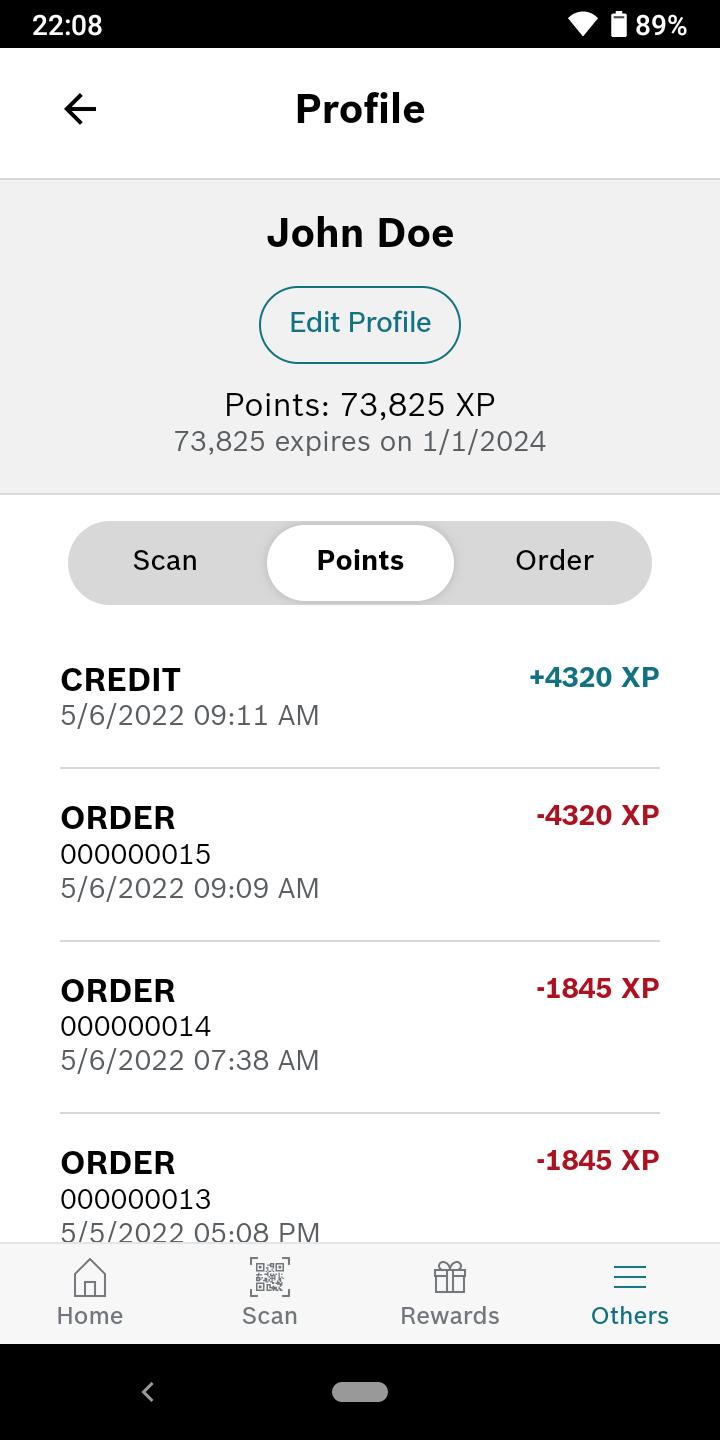
Task: Open the Scan tab in bottom navigation
Action: pyautogui.click(x=270, y=1293)
